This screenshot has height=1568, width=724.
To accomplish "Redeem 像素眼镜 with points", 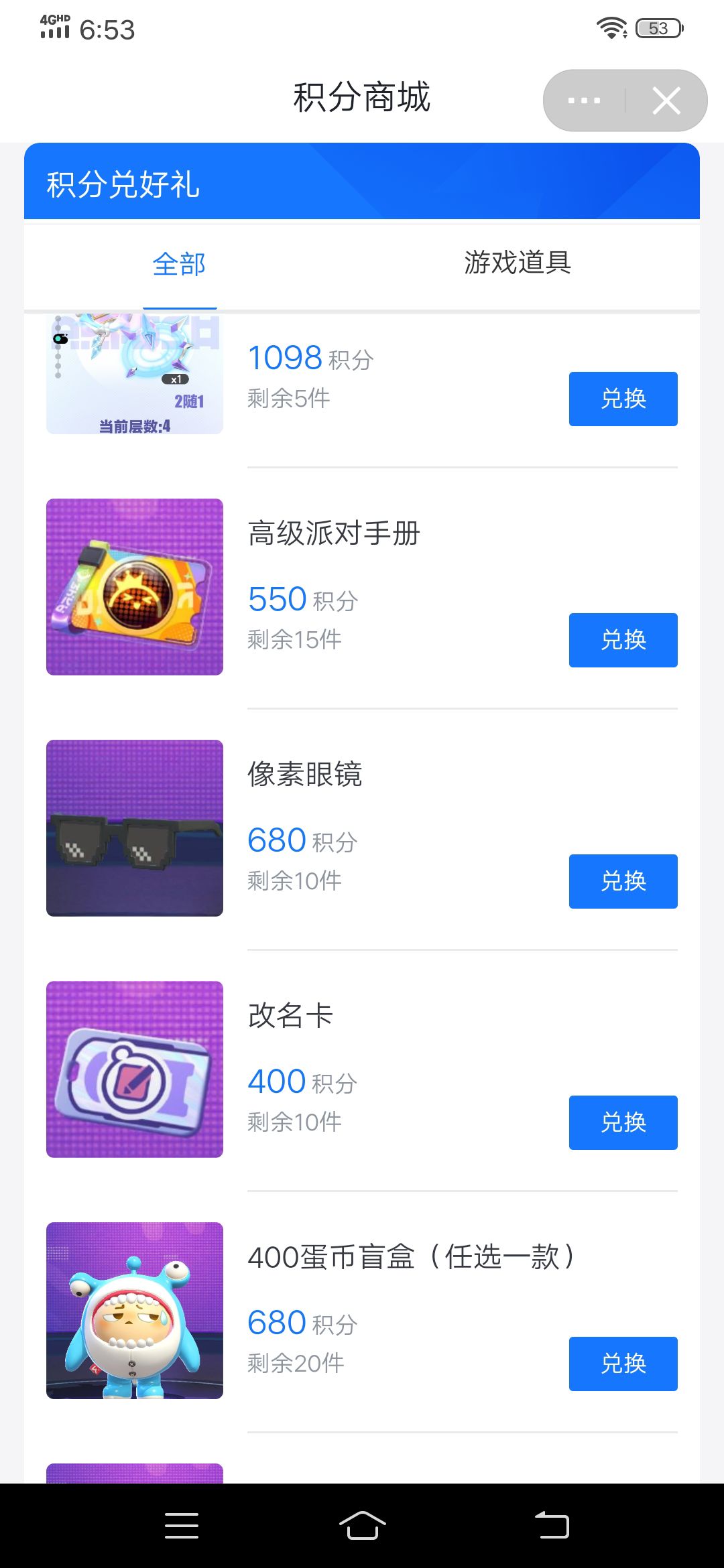I will tap(623, 881).
